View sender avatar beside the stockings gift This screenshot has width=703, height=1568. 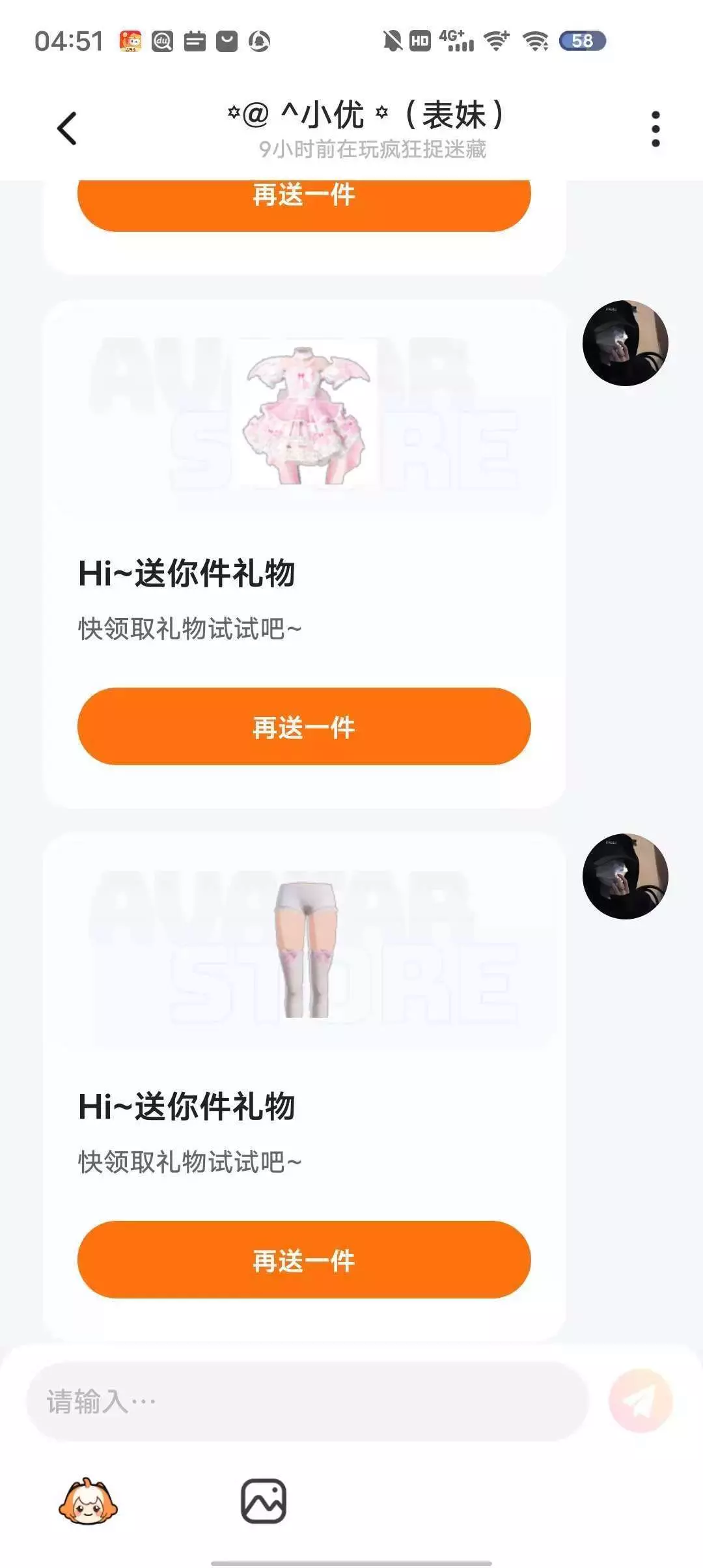pyautogui.click(x=626, y=876)
